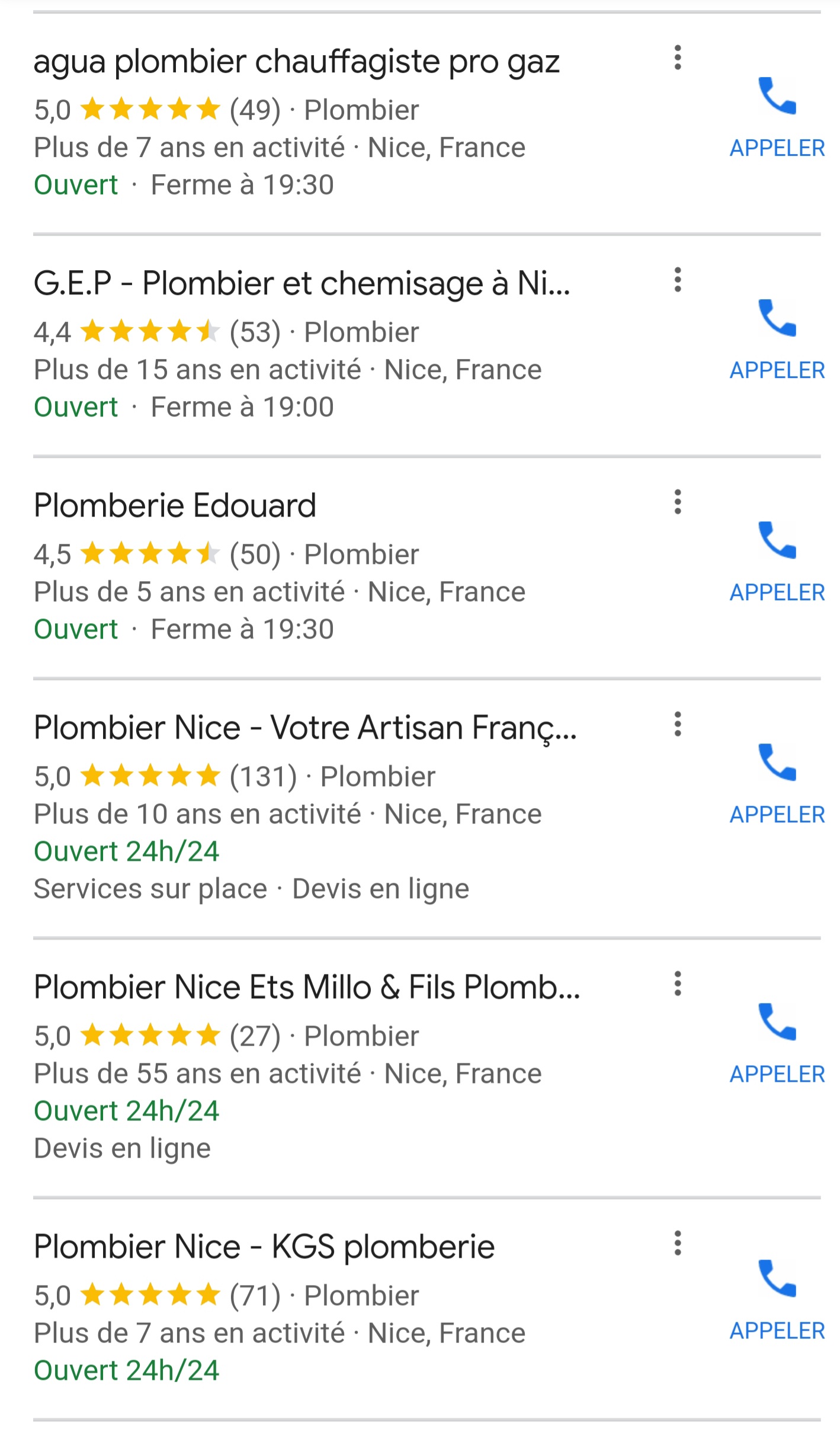This screenshot has height=1439, width=840.
Task: Open options menu for Ets Millo & Fils
Action: 678,984
